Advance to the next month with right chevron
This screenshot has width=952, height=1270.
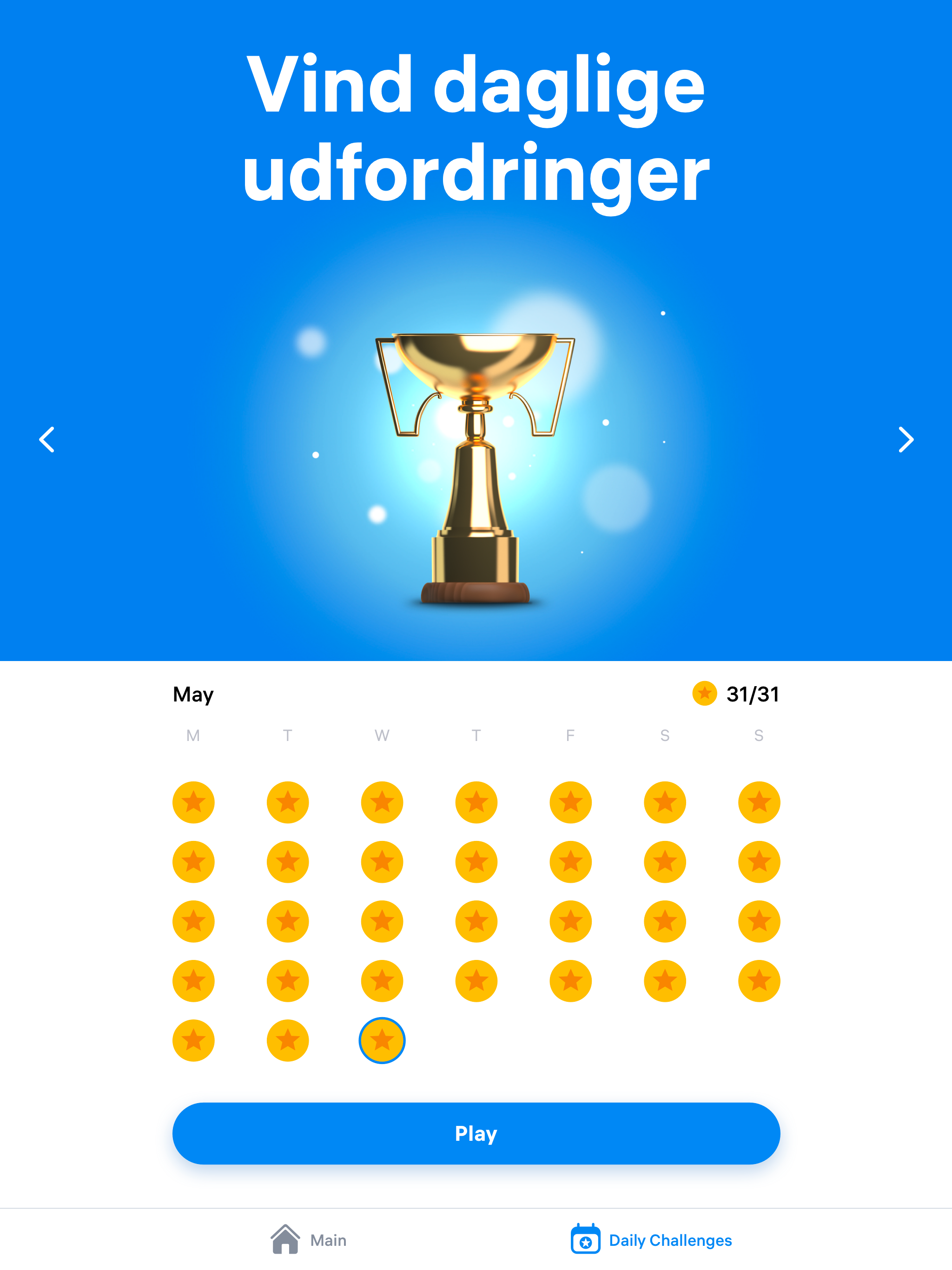[906, 440]
